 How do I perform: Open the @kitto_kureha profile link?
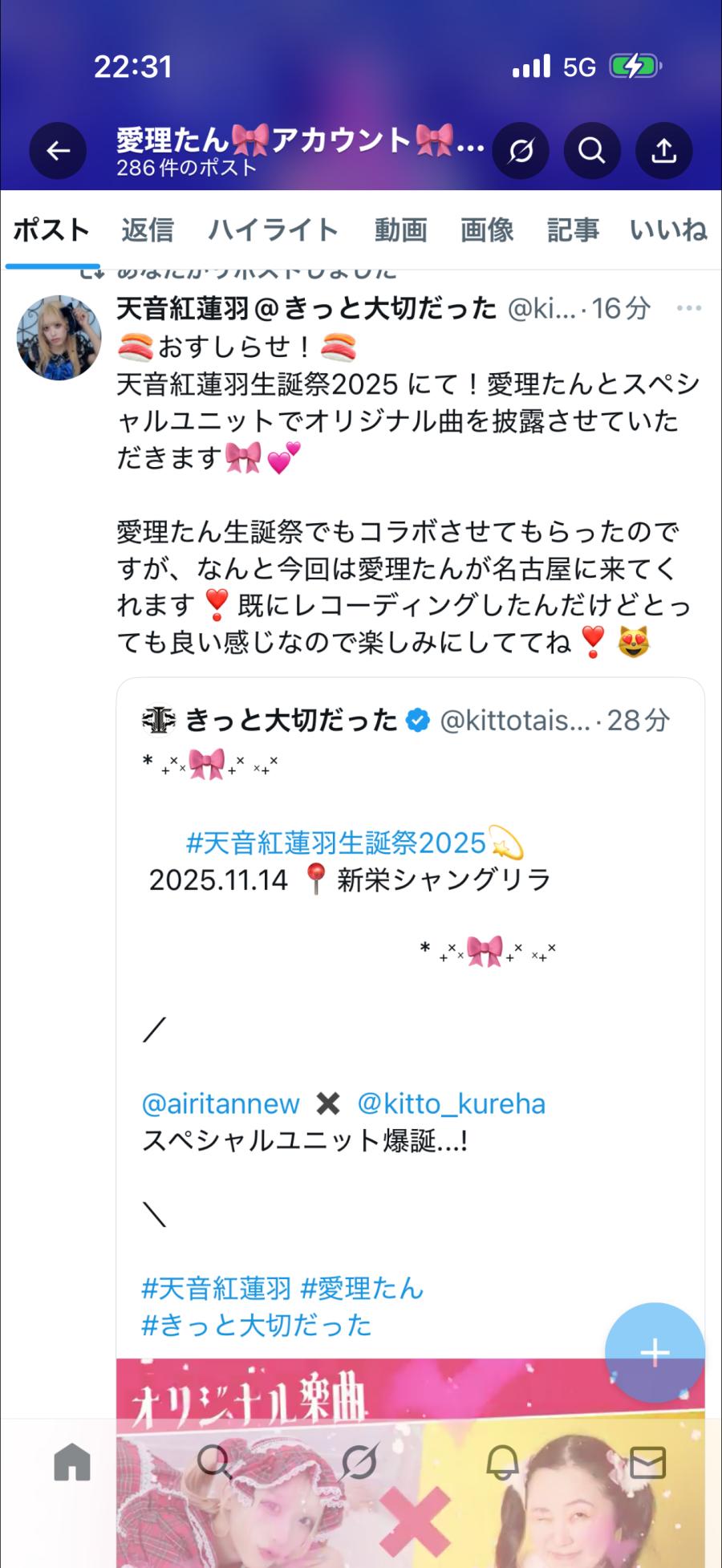click(x=451, y=1103)
